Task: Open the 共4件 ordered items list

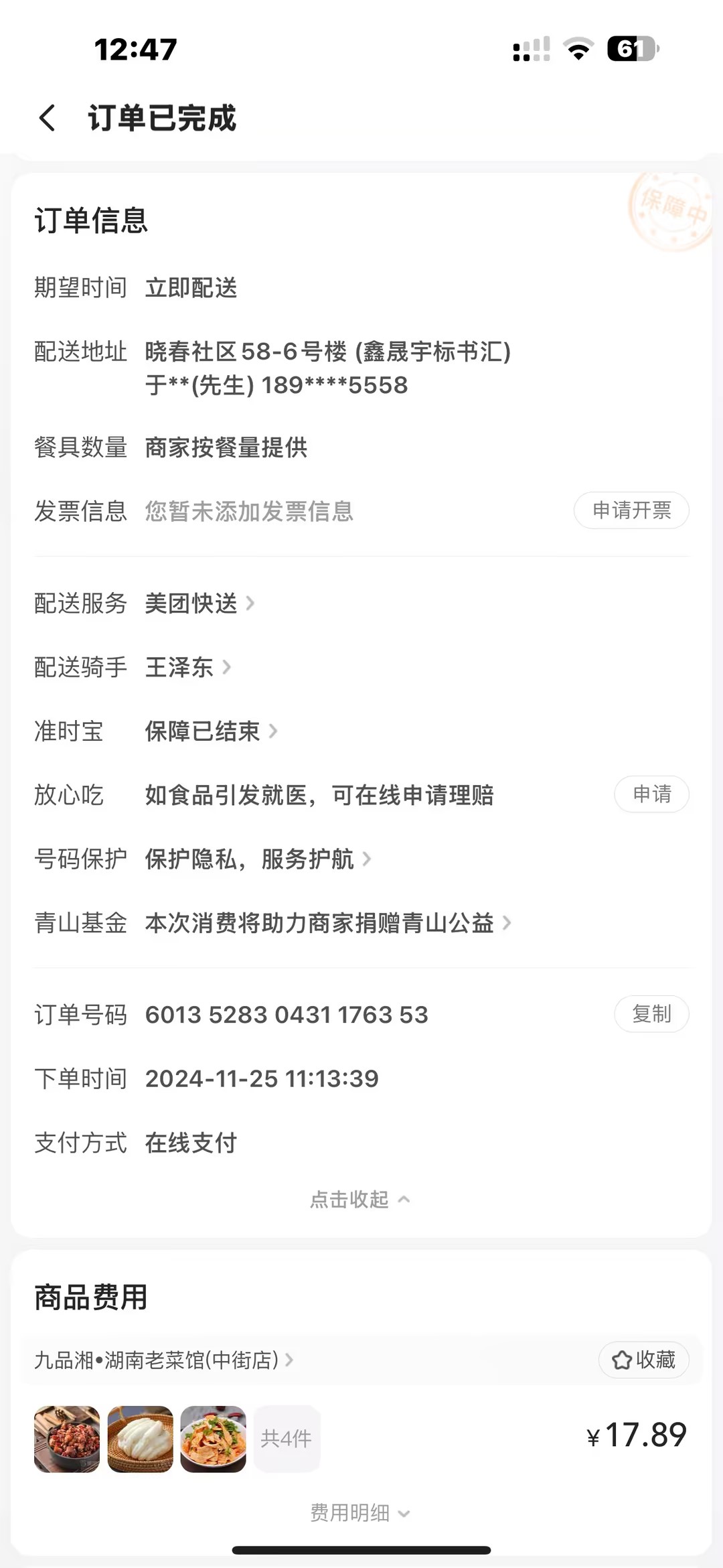Action: point(287,1439)
